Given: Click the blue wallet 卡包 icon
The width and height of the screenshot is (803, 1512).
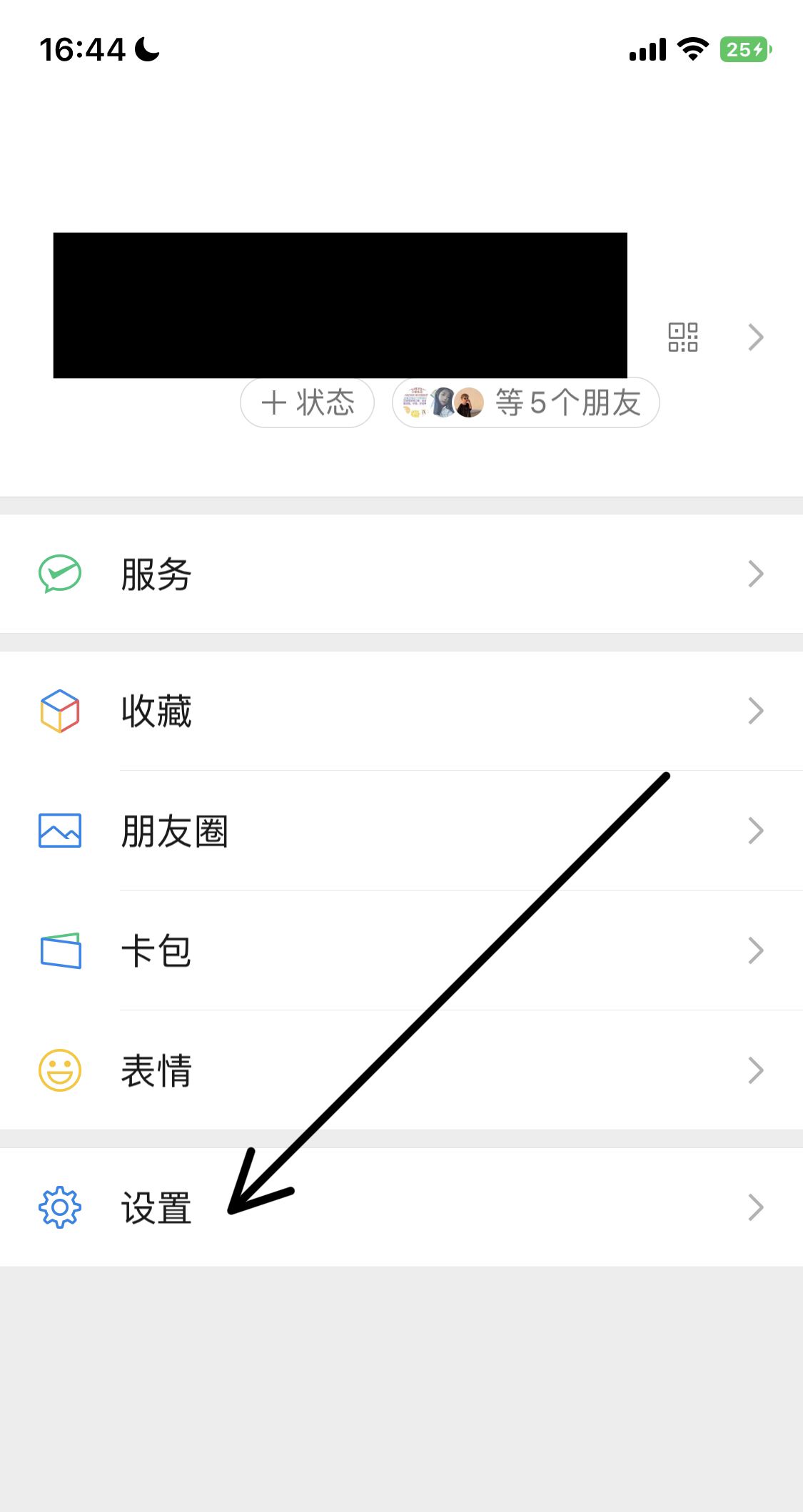Looking at the screenshot, I should (61, 950).
